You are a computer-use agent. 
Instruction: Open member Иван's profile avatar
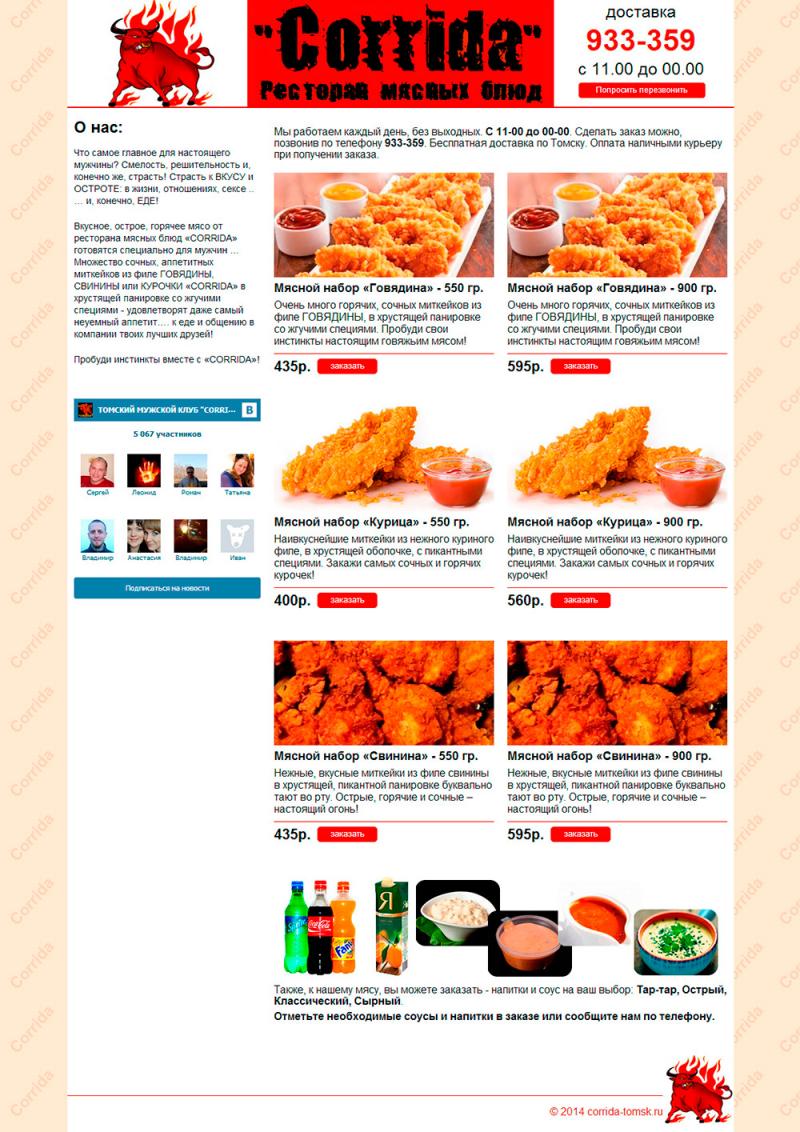coord(237,536)
